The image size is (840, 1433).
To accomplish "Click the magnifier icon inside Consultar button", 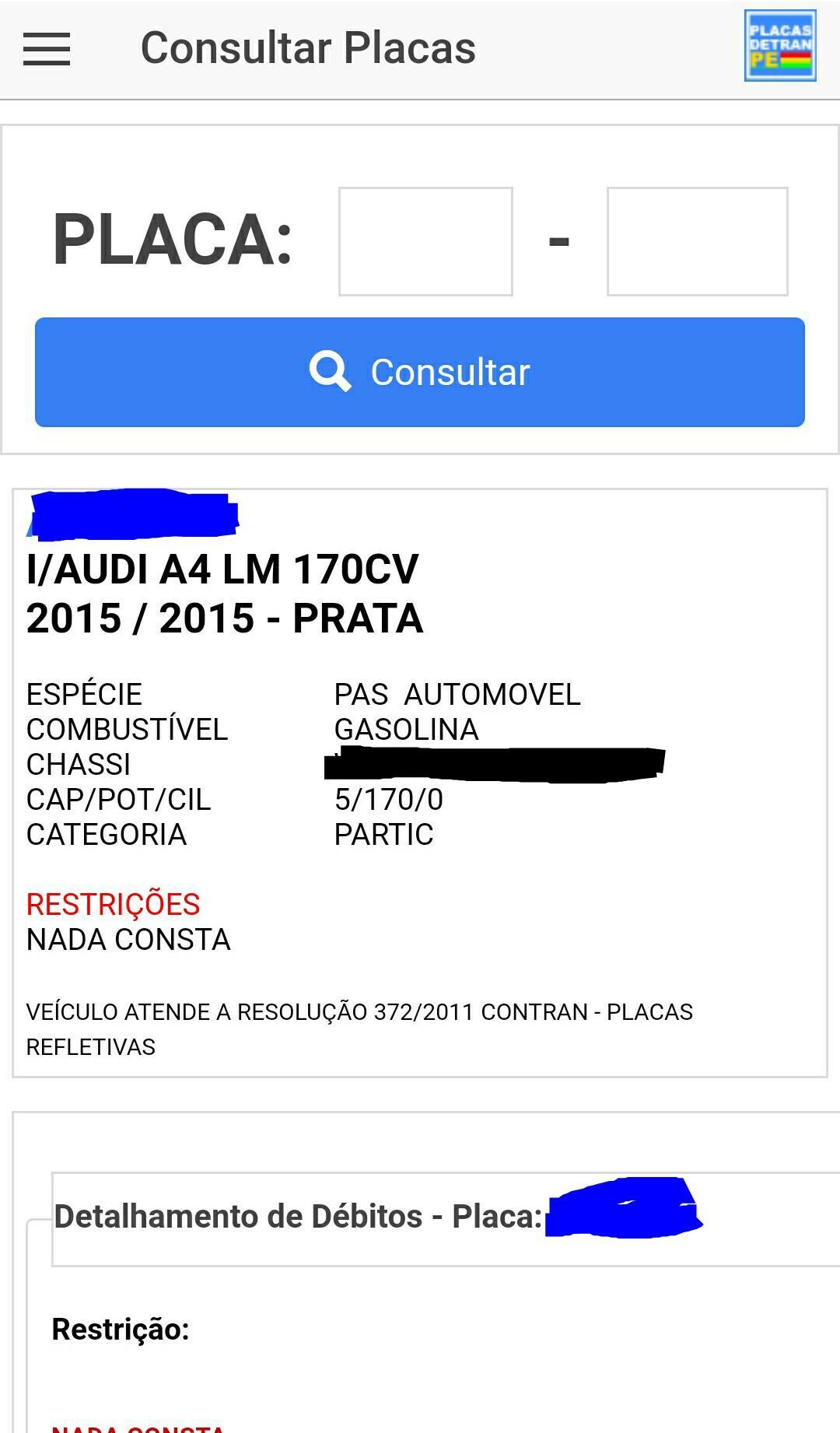I will point(332,372).
